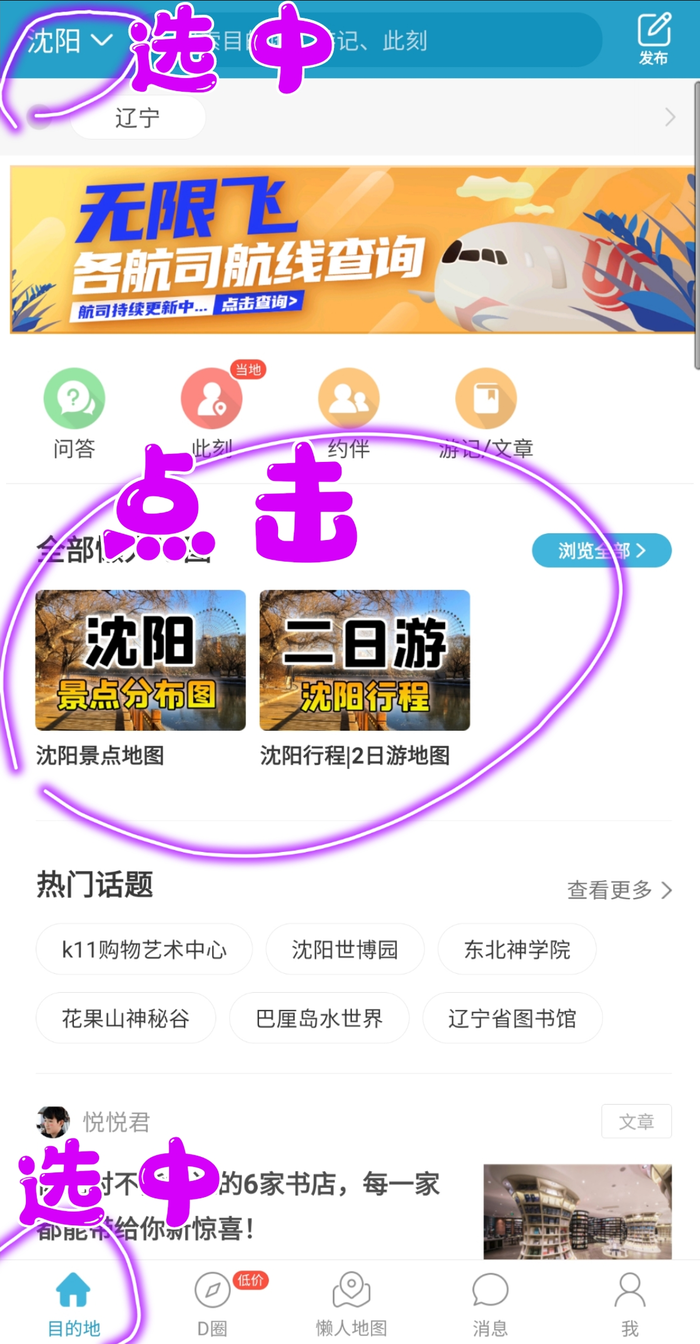Viewport: 700px width, 1344px height.
Task: Select the 辽宁 province chip
Action: pyautogui.click(x=137, y=118)
